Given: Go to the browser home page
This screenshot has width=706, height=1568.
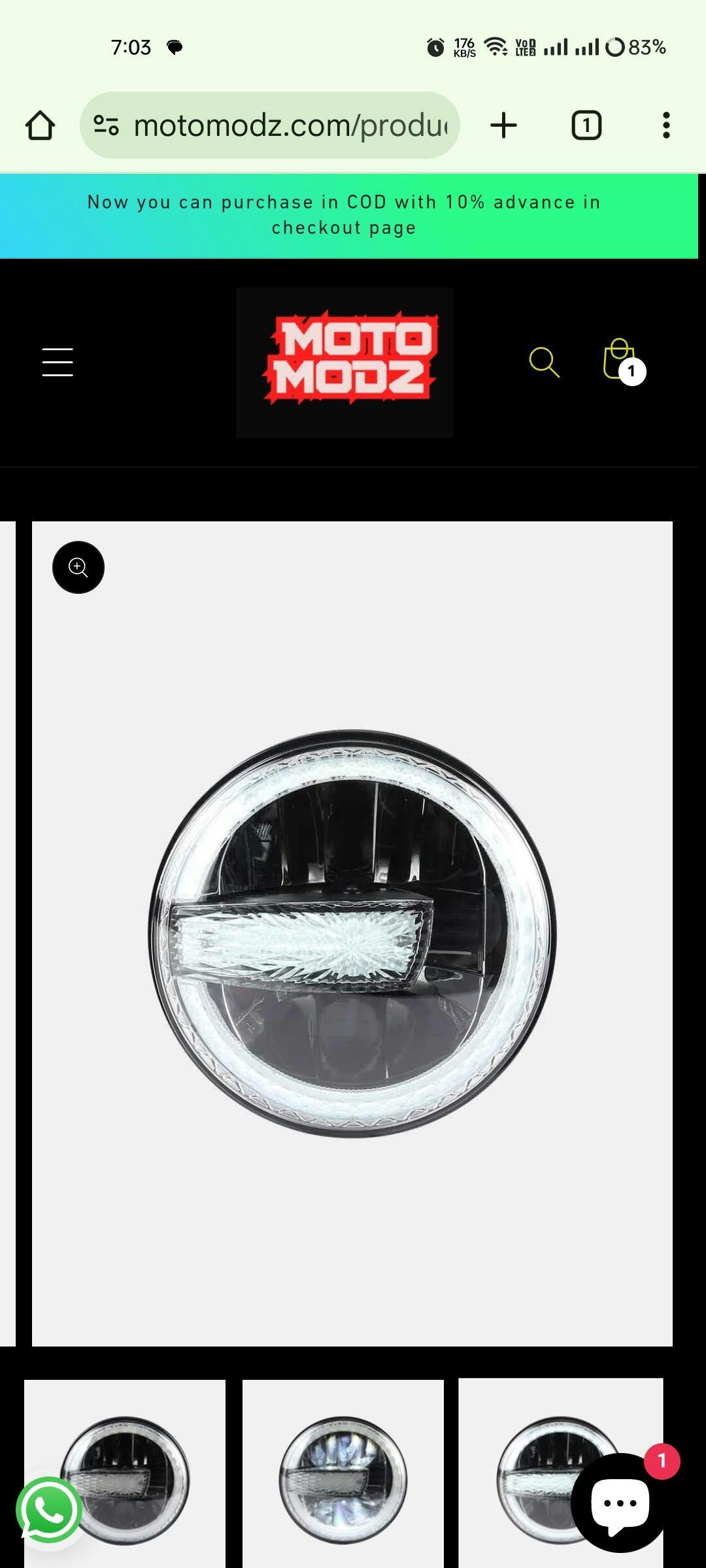Looking at the screenshot, I should [40, 125].
